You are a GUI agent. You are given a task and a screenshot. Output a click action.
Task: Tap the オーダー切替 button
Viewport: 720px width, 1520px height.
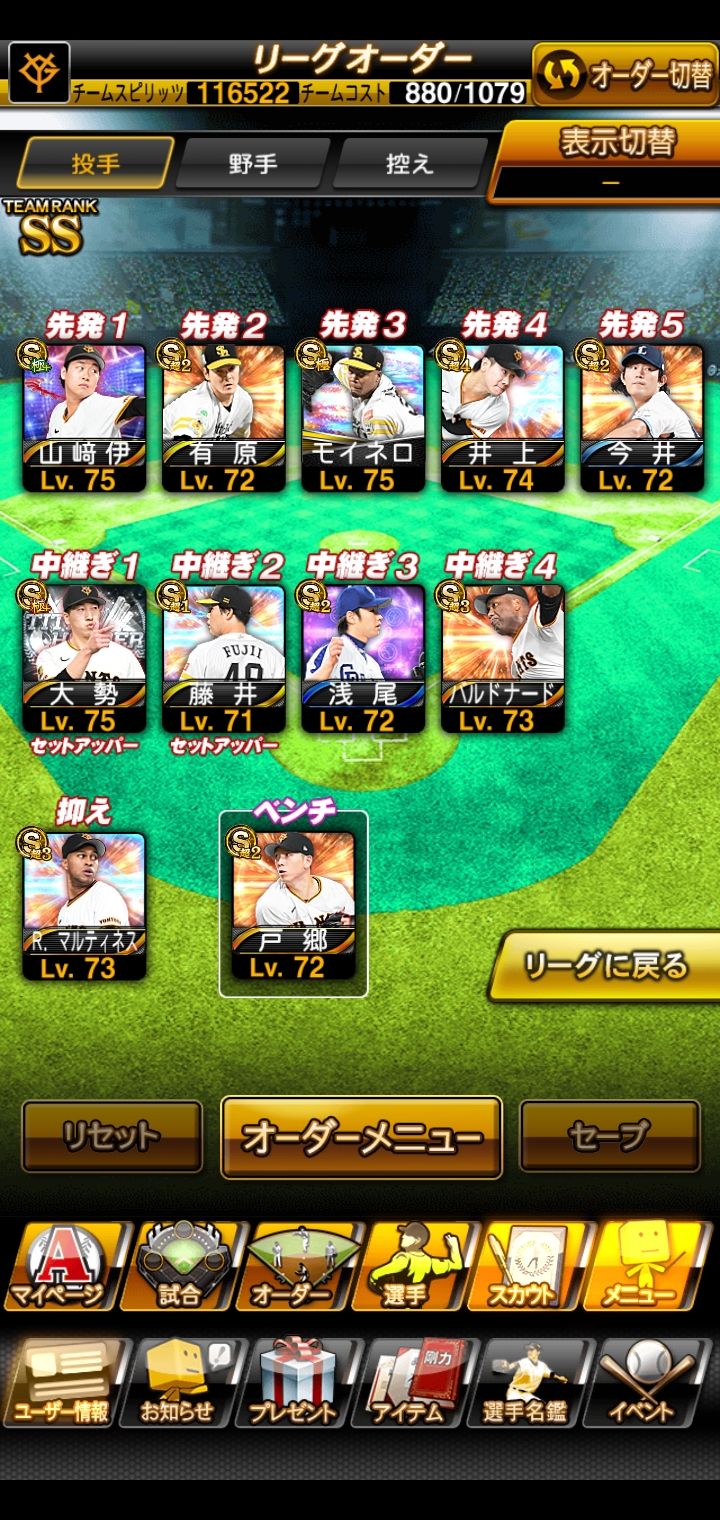click(624, 74)
